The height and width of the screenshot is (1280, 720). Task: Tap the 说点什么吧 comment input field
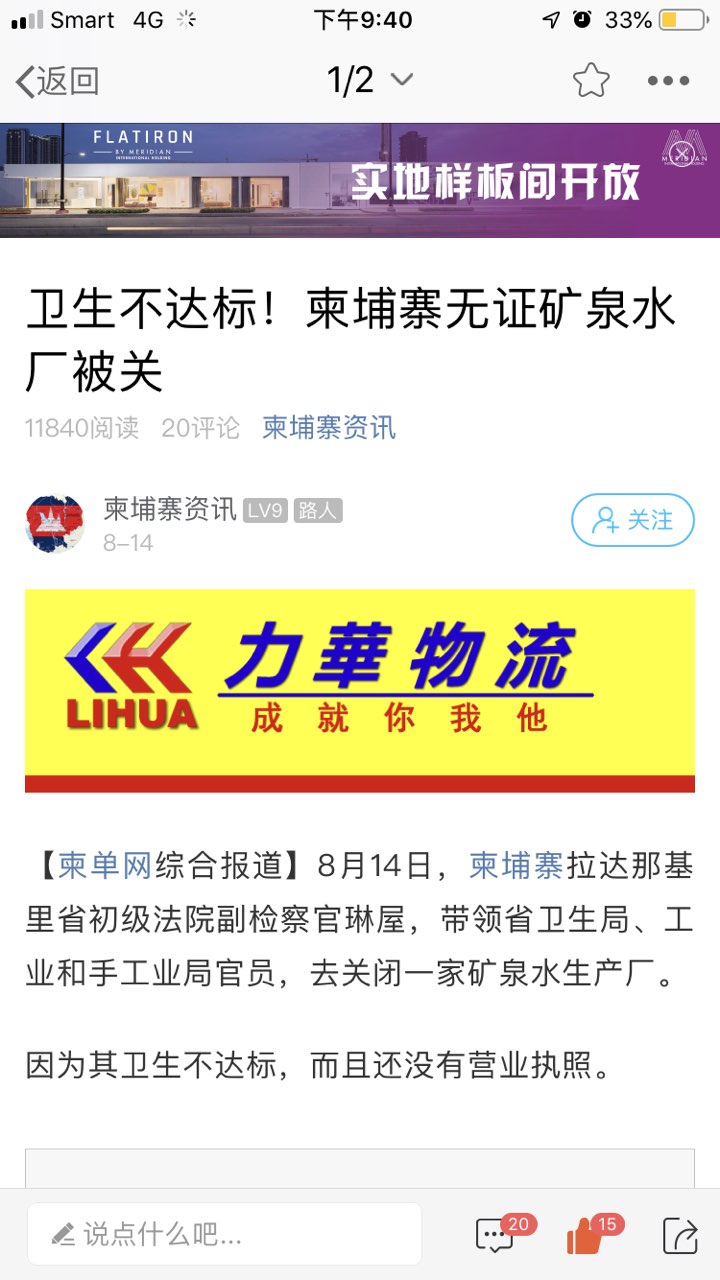[x=224, y=1234]
